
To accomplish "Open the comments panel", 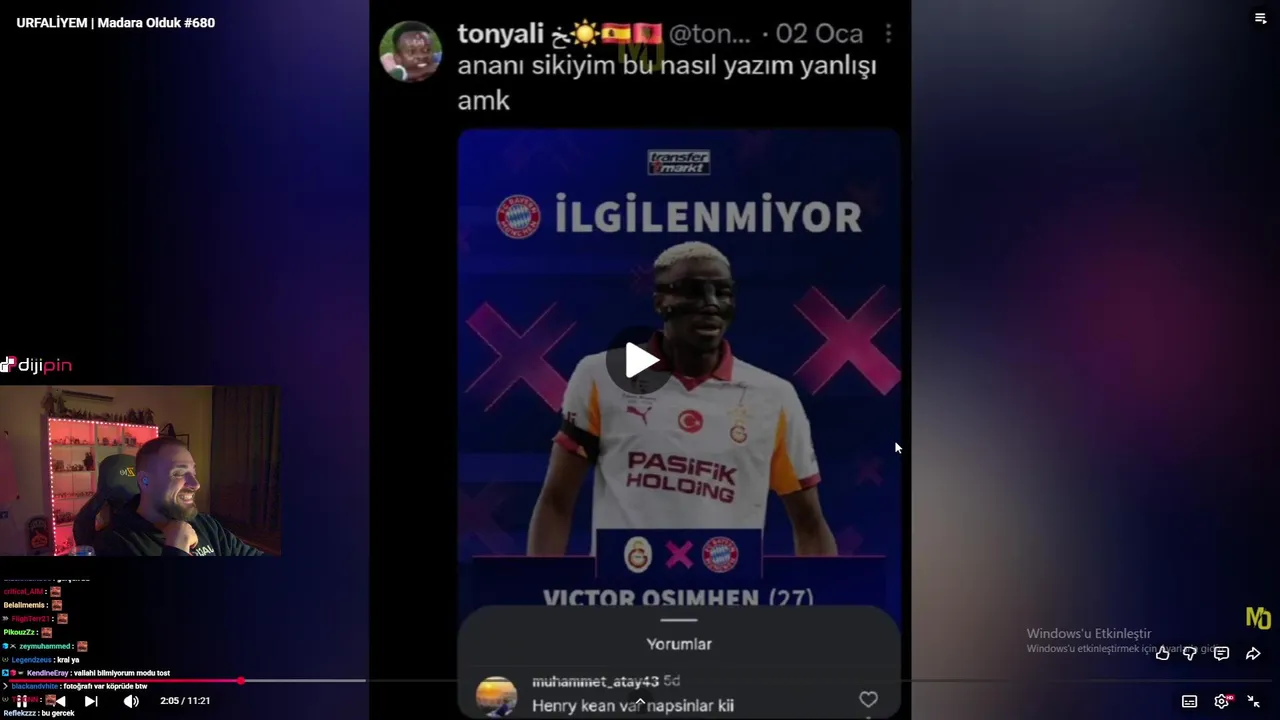I will (x=1221, y=654).
